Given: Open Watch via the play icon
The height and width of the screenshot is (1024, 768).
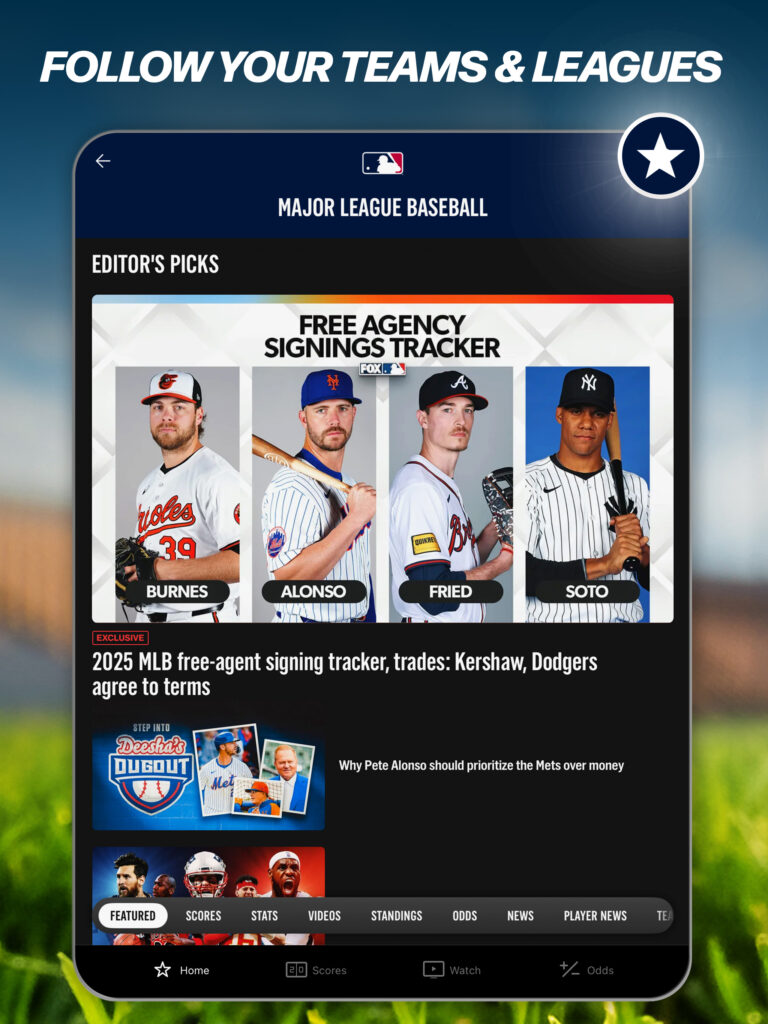Looking at the screenshot, I should coord(432,968).
